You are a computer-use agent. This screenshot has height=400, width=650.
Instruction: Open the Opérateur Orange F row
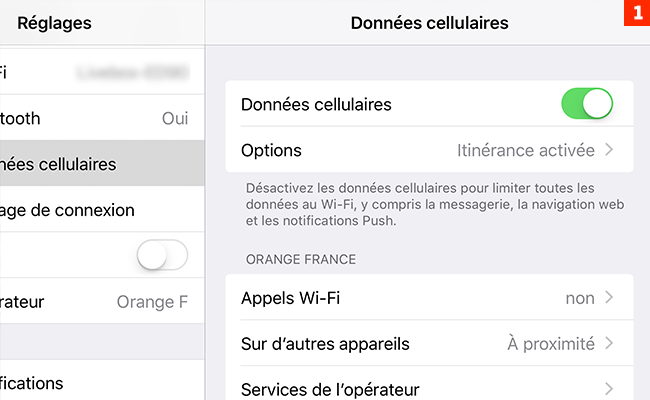(x=95, y=301)
